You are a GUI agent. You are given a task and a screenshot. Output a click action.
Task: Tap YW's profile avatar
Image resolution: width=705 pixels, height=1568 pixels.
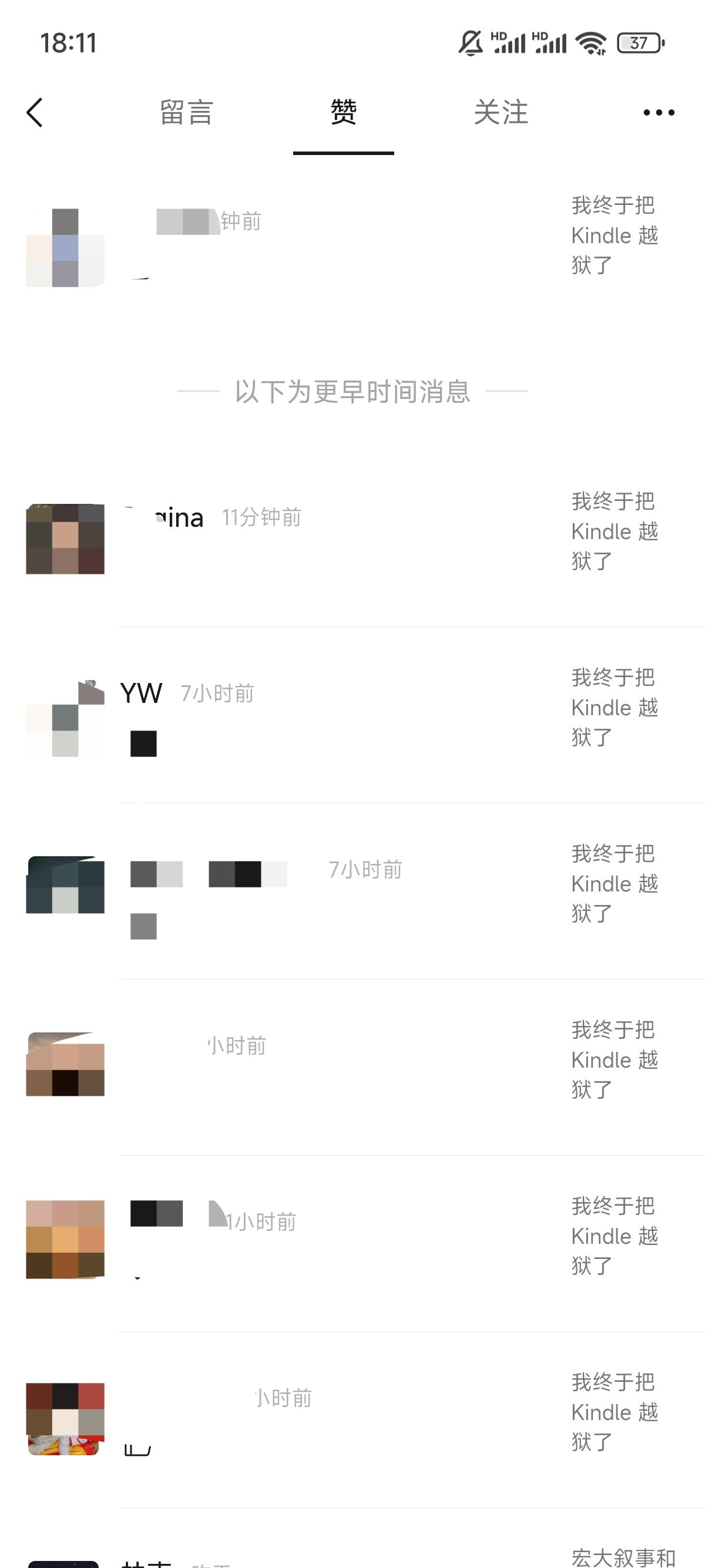pyautogui.click(x=65, y=718)
